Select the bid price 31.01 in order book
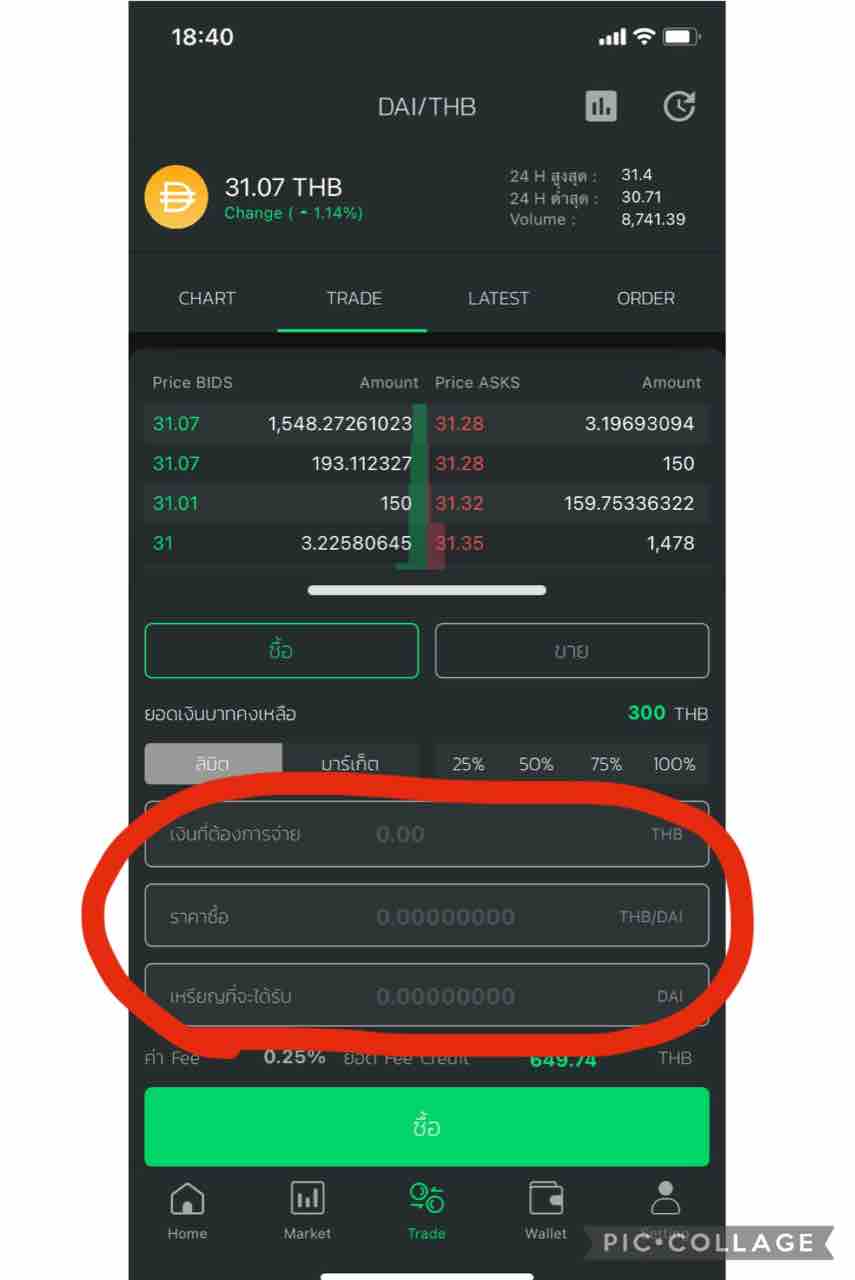855x1280 pixels. tap(175, 503)
